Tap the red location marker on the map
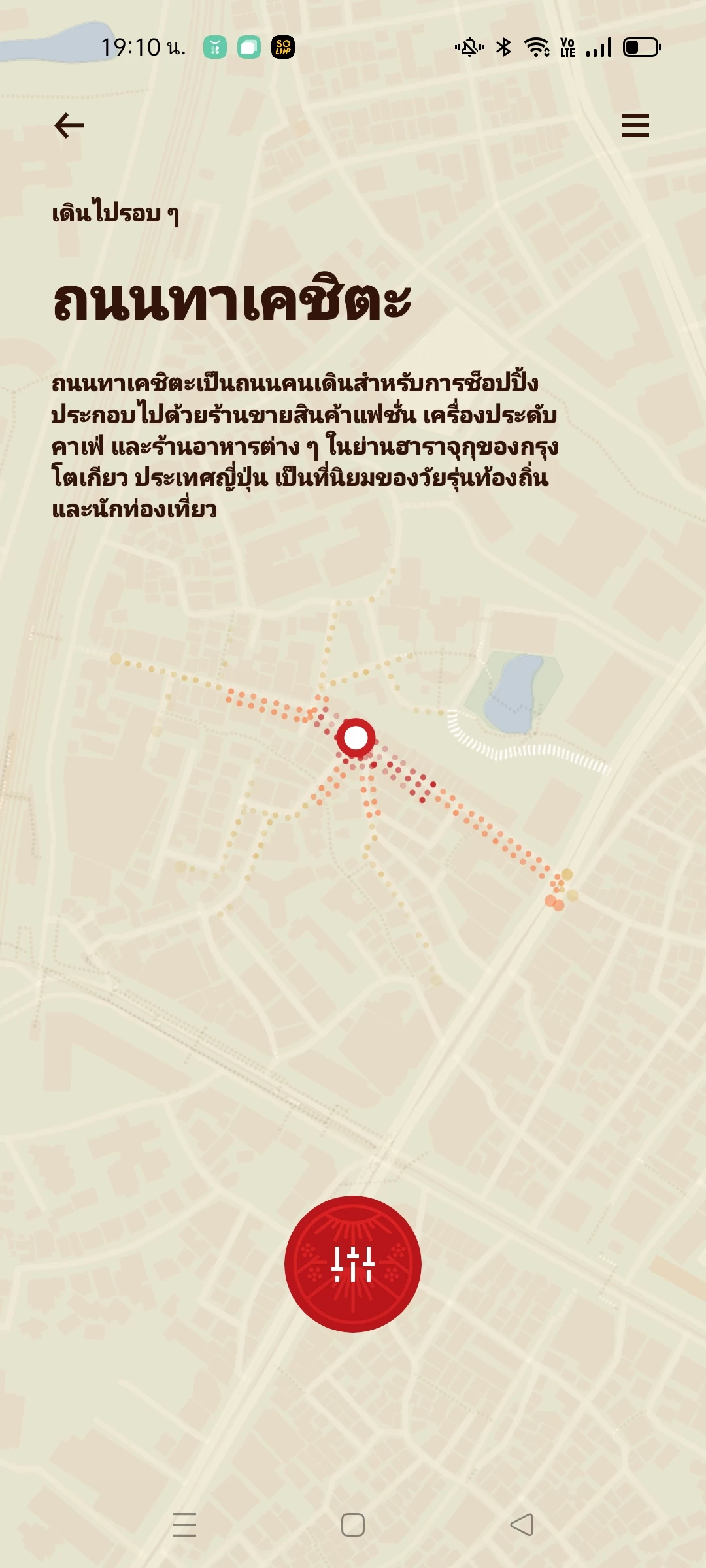The image size is (706, 1568). [356, 738]
